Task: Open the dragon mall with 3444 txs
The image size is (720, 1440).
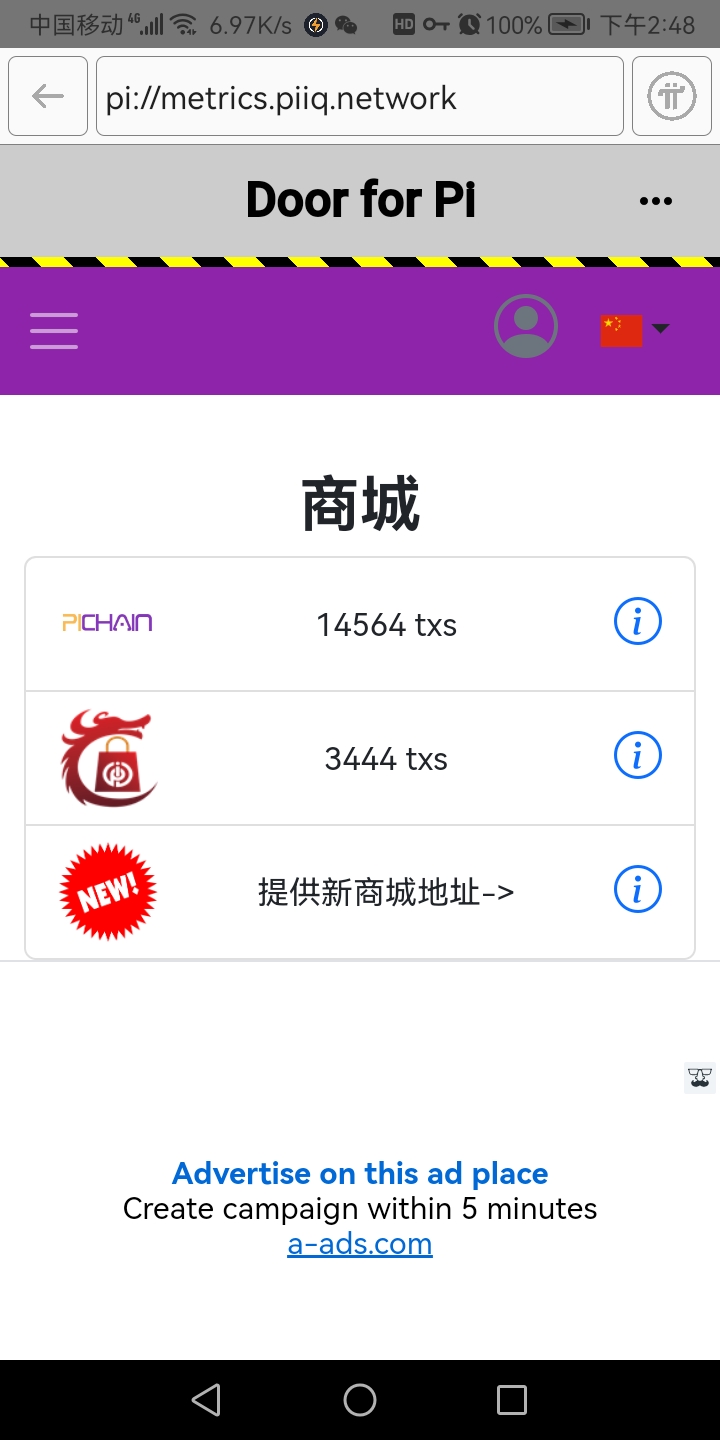Action: click(x=386, y=759)
